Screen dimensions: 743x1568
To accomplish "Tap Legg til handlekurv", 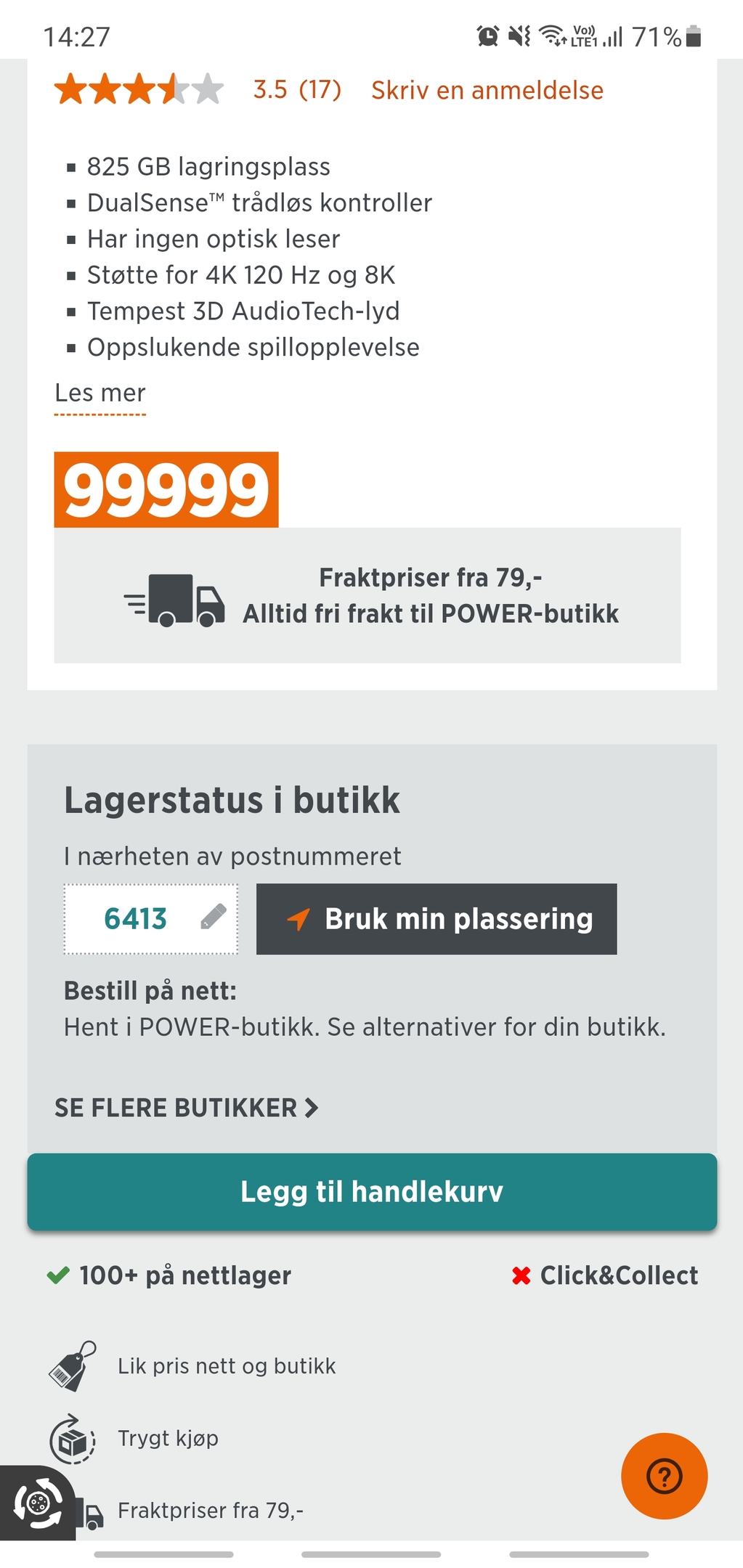I will pos(372,1191).
